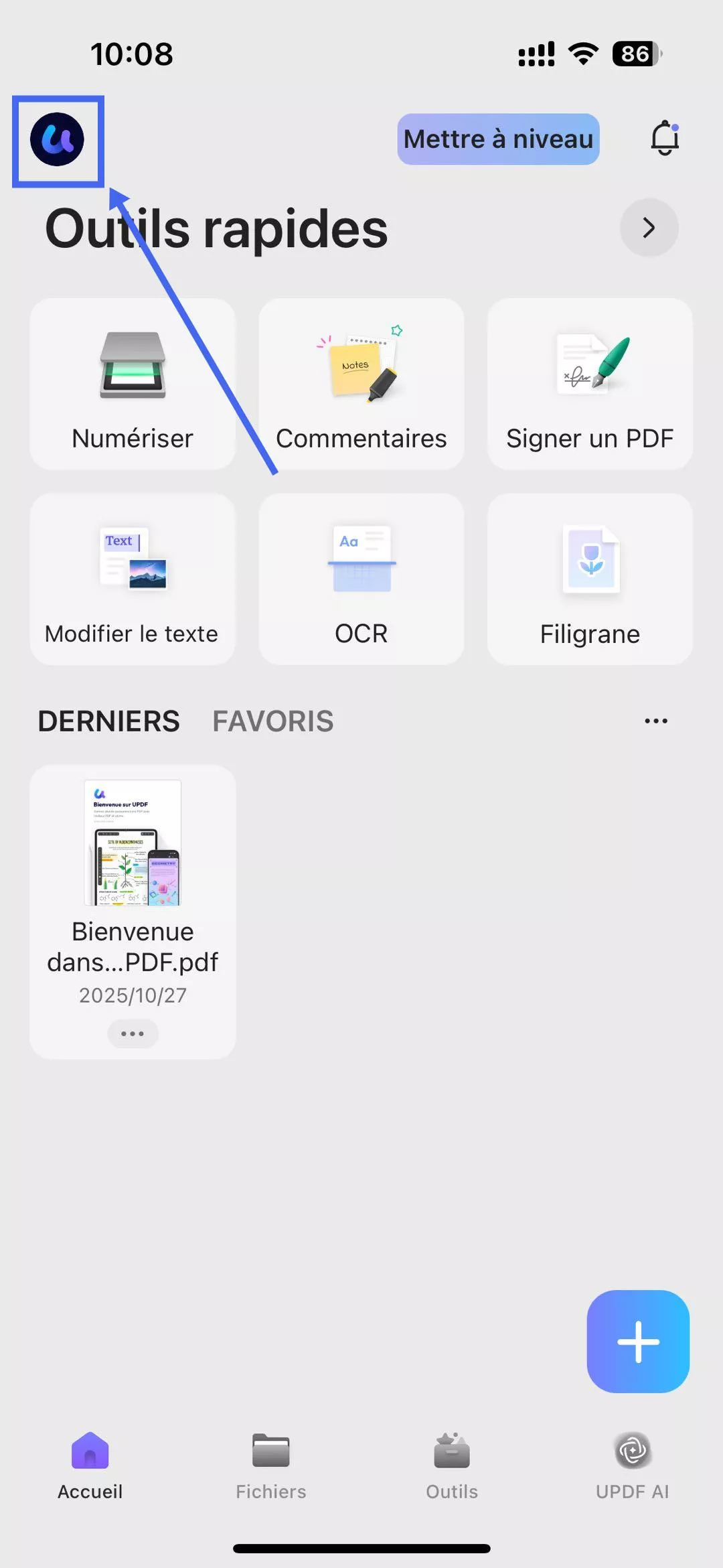Open the Modifier le texte tool

pyautogui.click(x=132, y=578)
